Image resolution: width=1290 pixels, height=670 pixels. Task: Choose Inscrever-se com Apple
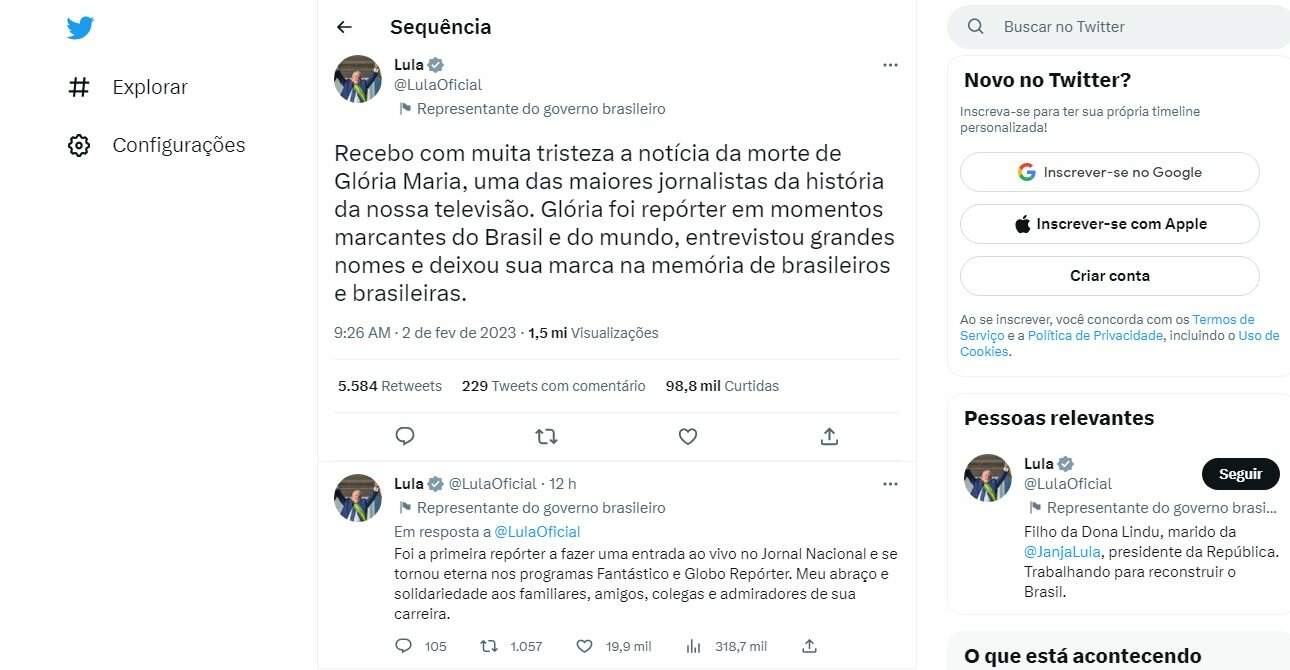(x=1109, y=224)
